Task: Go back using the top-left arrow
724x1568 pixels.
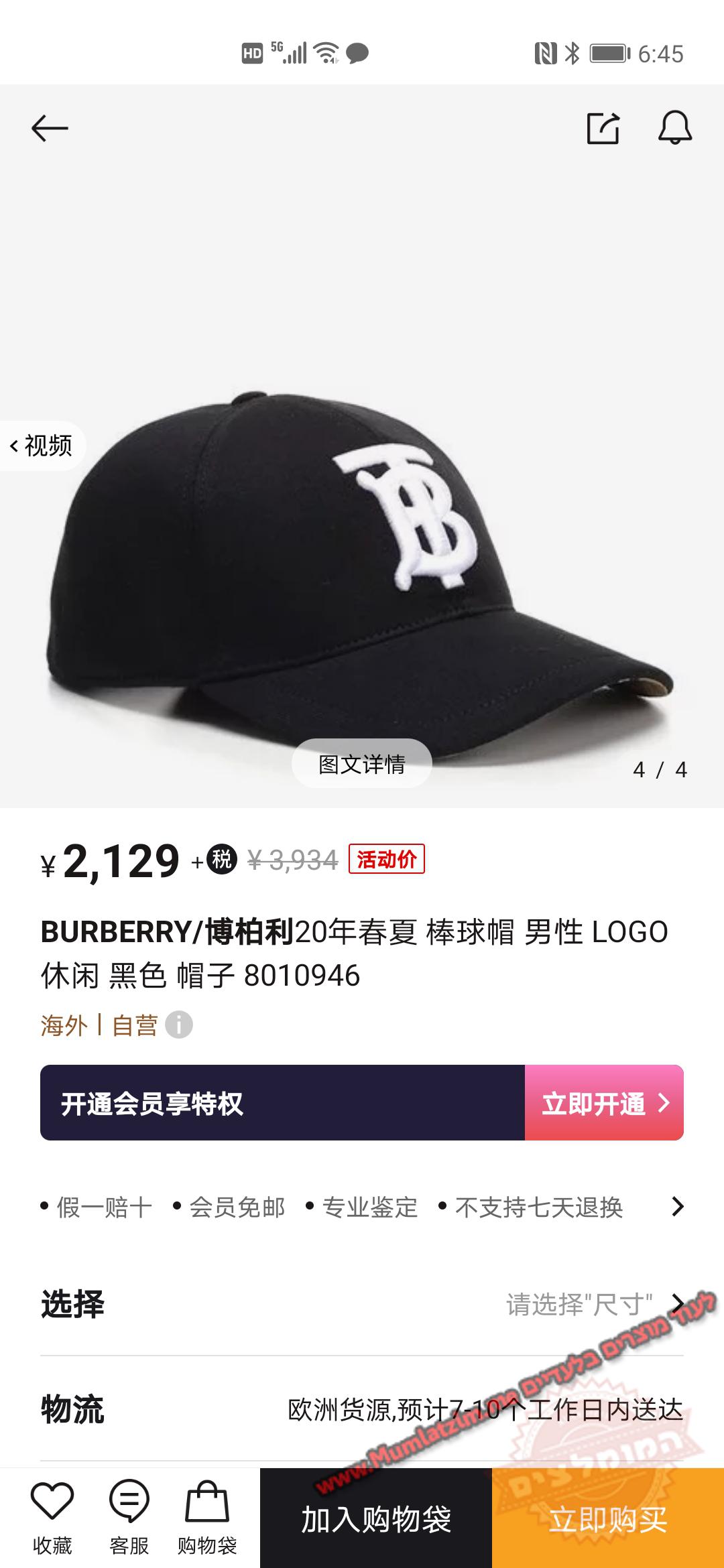Action: [50, 128]
